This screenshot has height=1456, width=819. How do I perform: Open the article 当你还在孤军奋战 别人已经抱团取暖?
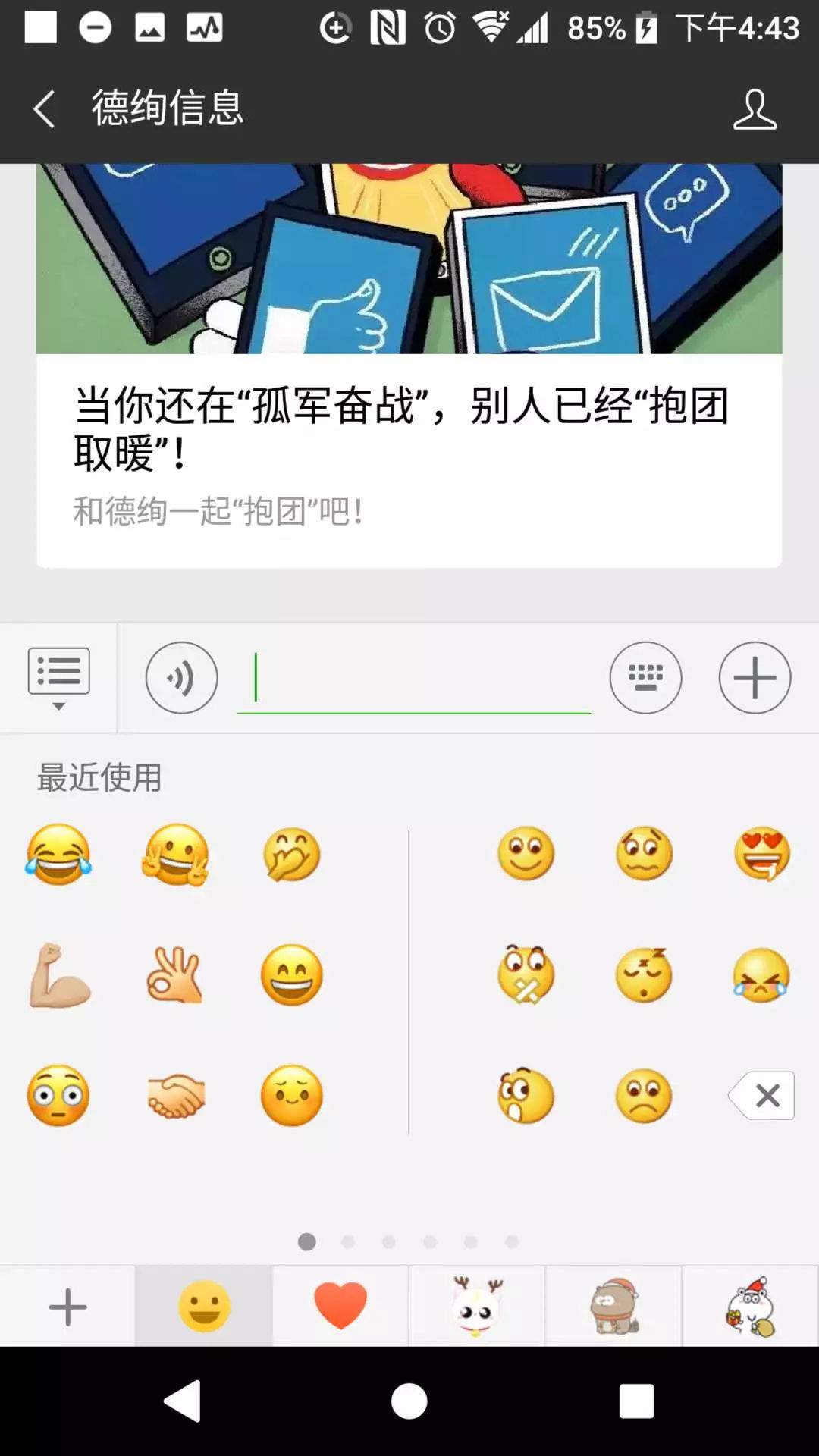coord(408,425)
